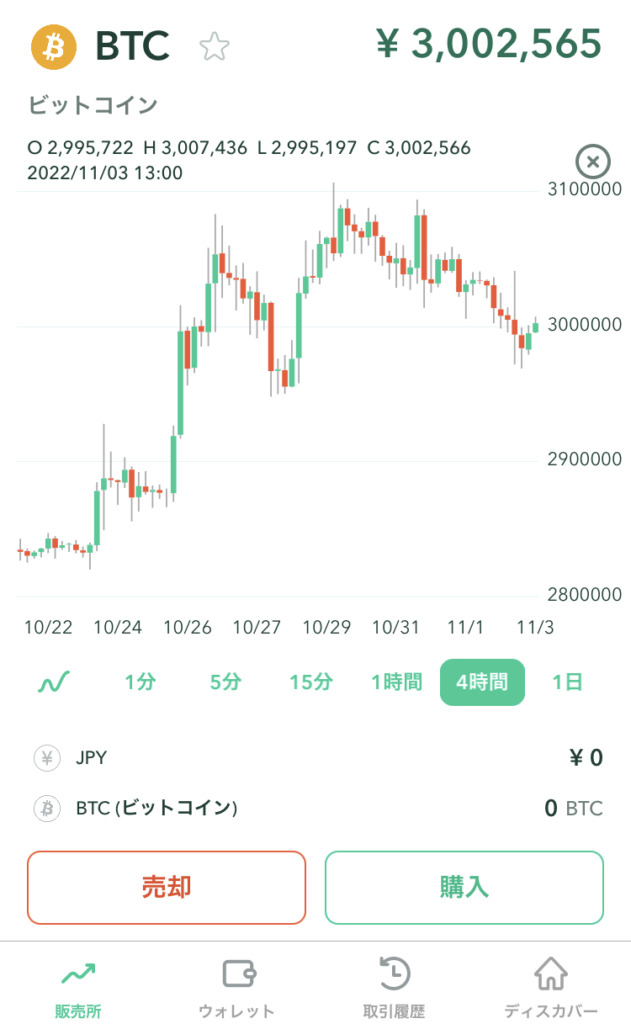Screen dimensions: 631x1024
Task: Select the 4時間 chart interval
Action: [x=482, y=682]
